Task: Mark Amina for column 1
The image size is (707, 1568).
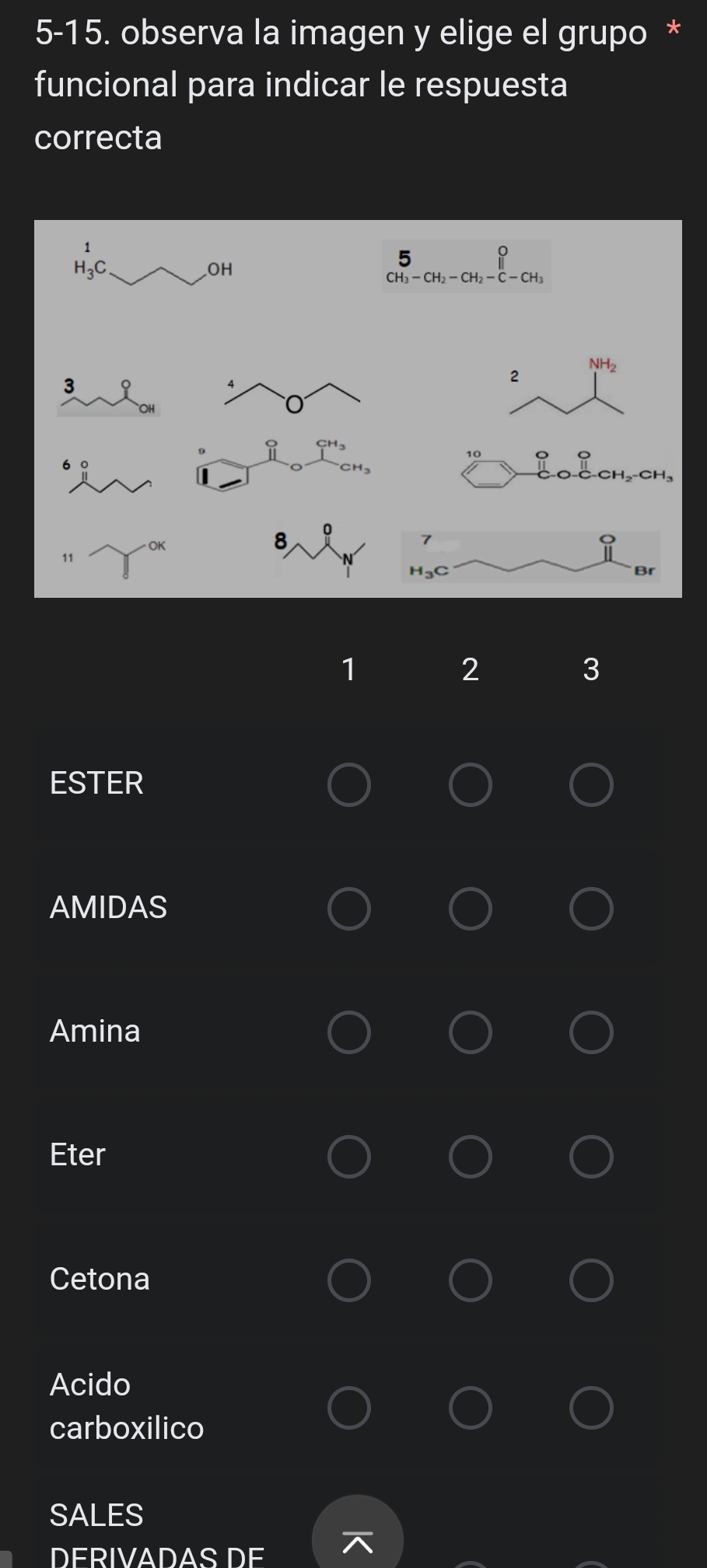Action: (348, 1032)
